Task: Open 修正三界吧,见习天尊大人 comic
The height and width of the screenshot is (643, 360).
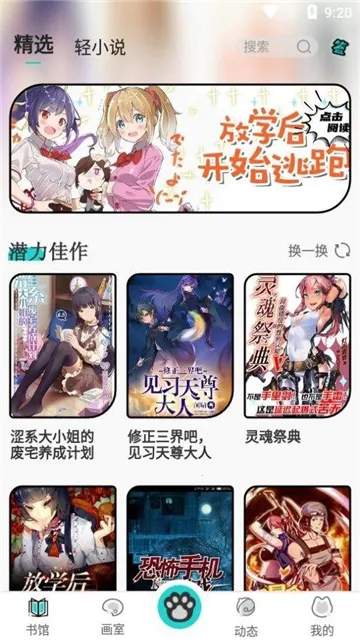Action: [x=180, y=346]
